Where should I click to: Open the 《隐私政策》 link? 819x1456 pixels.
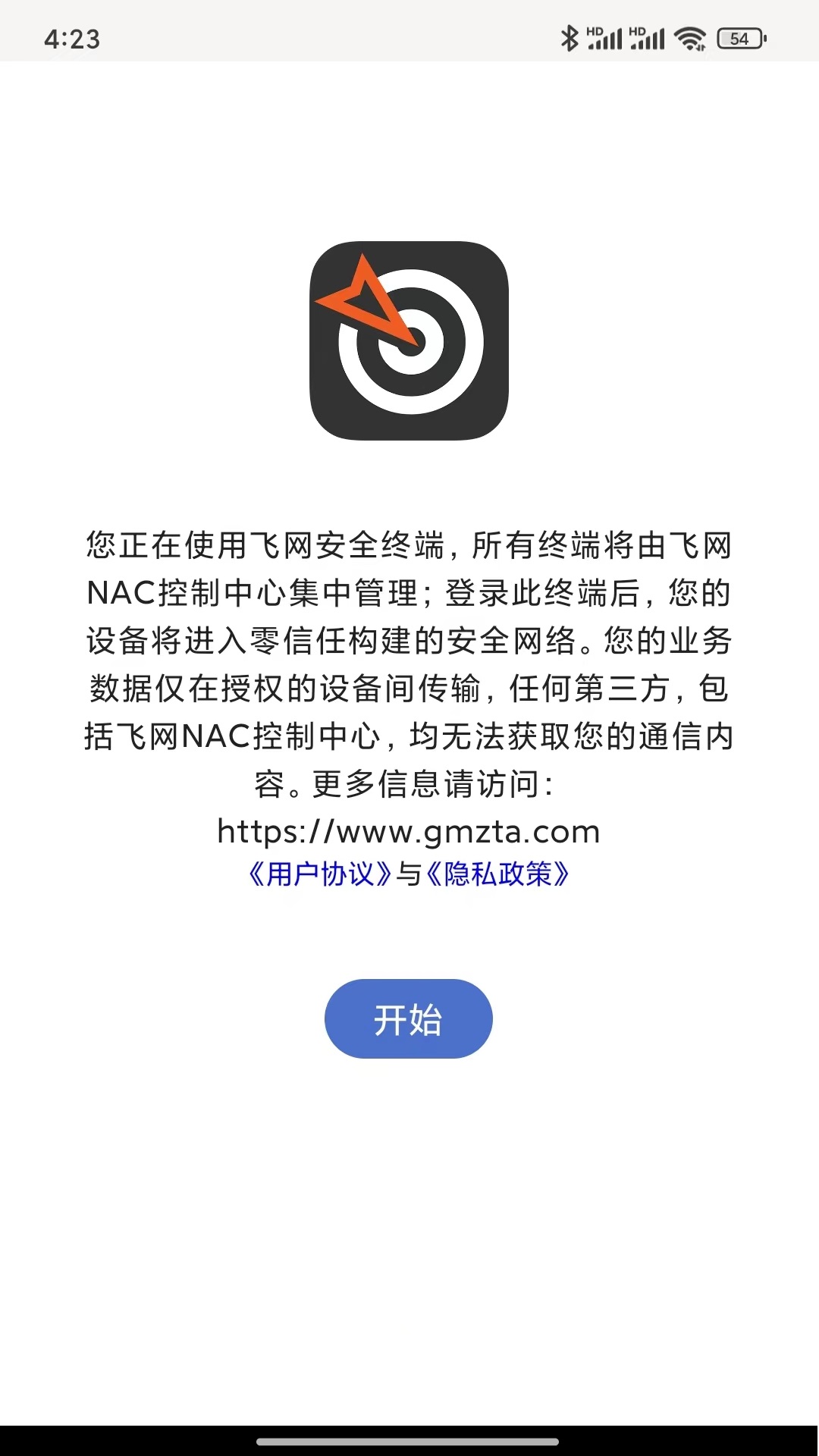pos(497,874)
